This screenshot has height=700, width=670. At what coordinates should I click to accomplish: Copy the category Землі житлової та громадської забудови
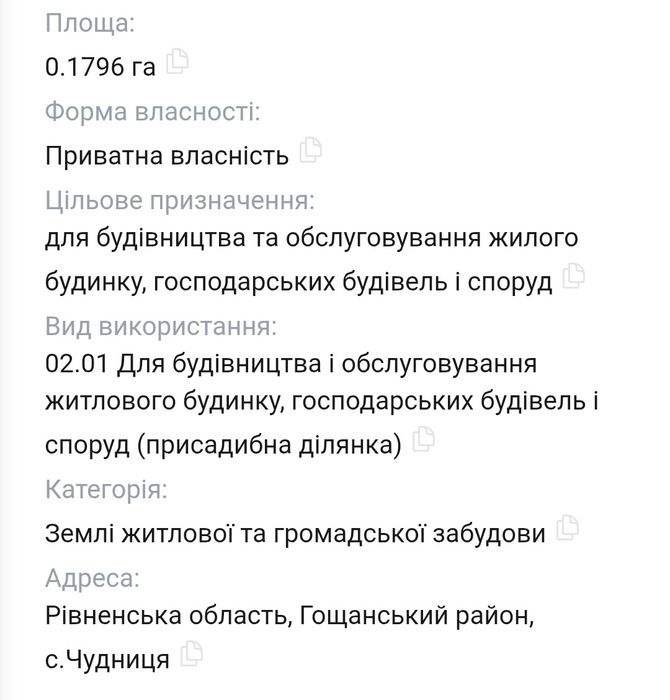(567, 527)
